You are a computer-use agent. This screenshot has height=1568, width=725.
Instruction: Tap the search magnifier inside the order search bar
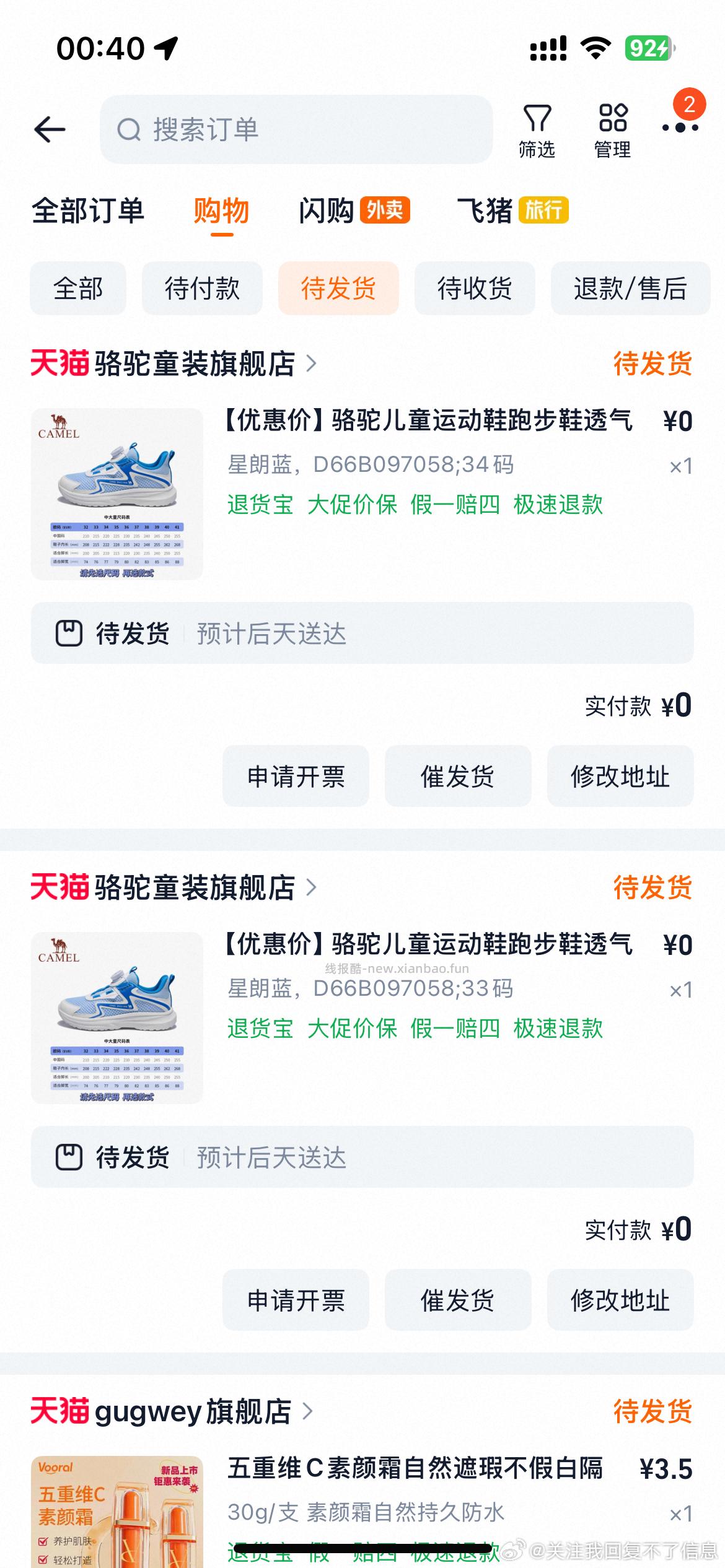point(129,131)
